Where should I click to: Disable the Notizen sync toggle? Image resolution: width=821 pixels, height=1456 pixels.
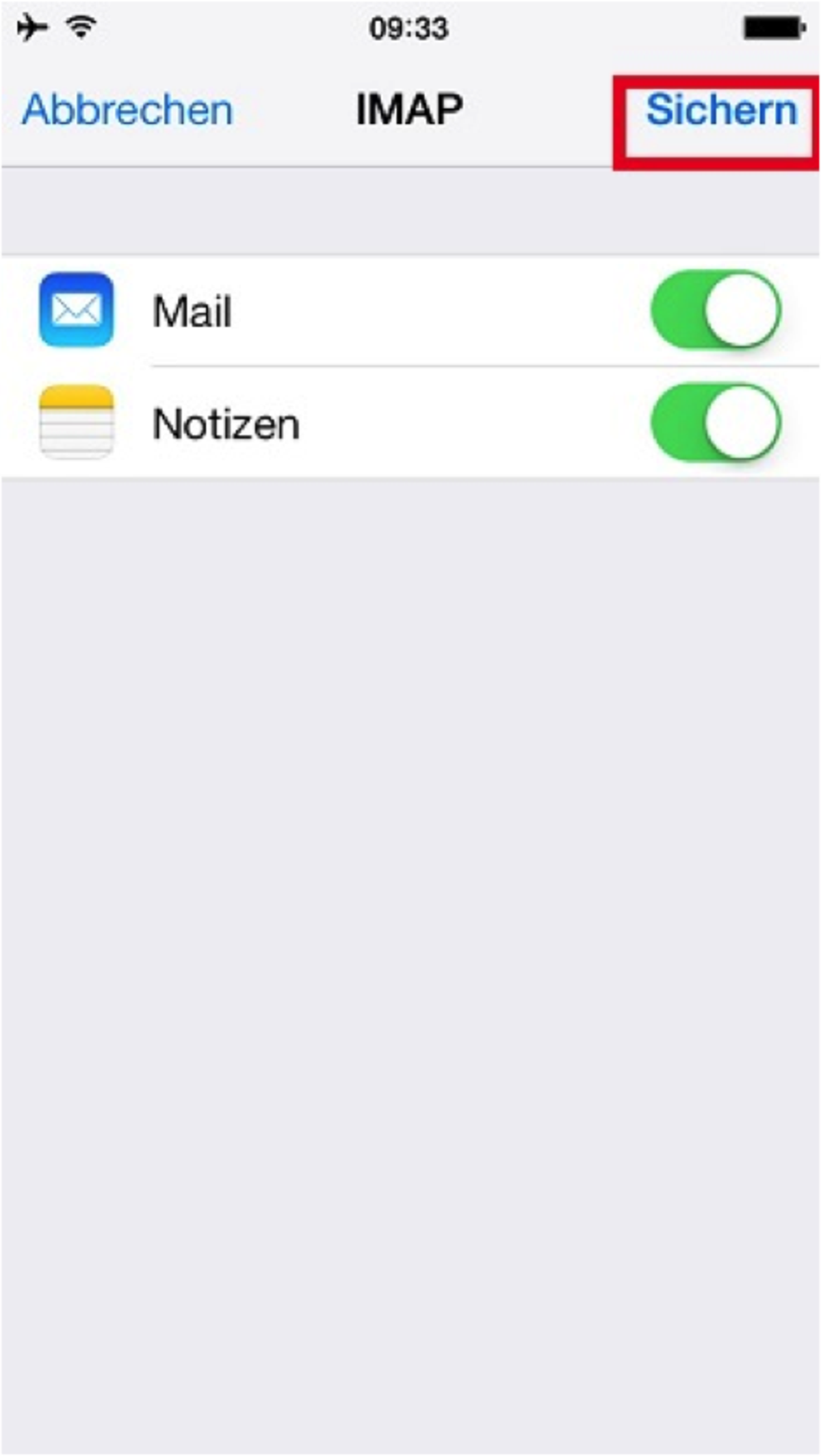pyautogui.click(x=715, y=423)
